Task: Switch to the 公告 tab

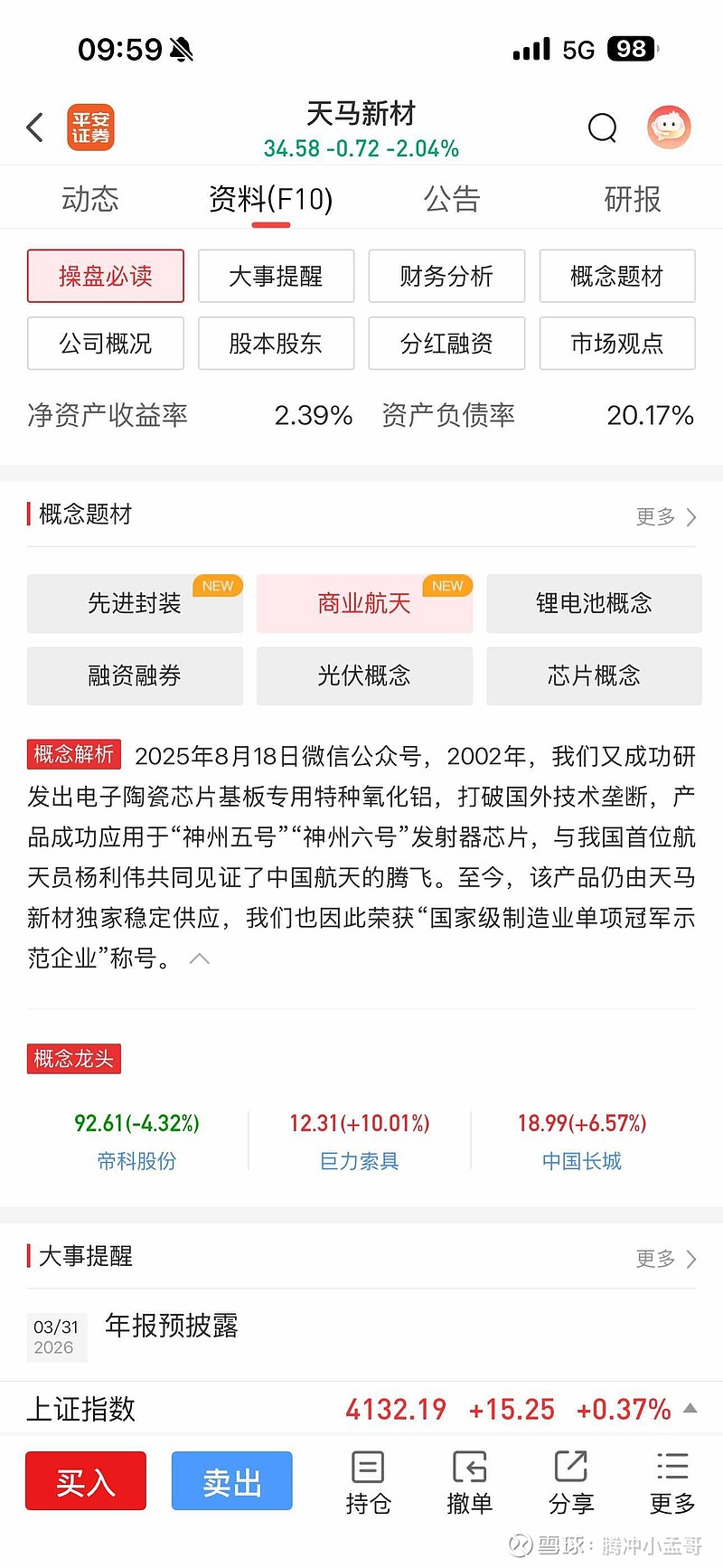Action: tap(452, 199)
